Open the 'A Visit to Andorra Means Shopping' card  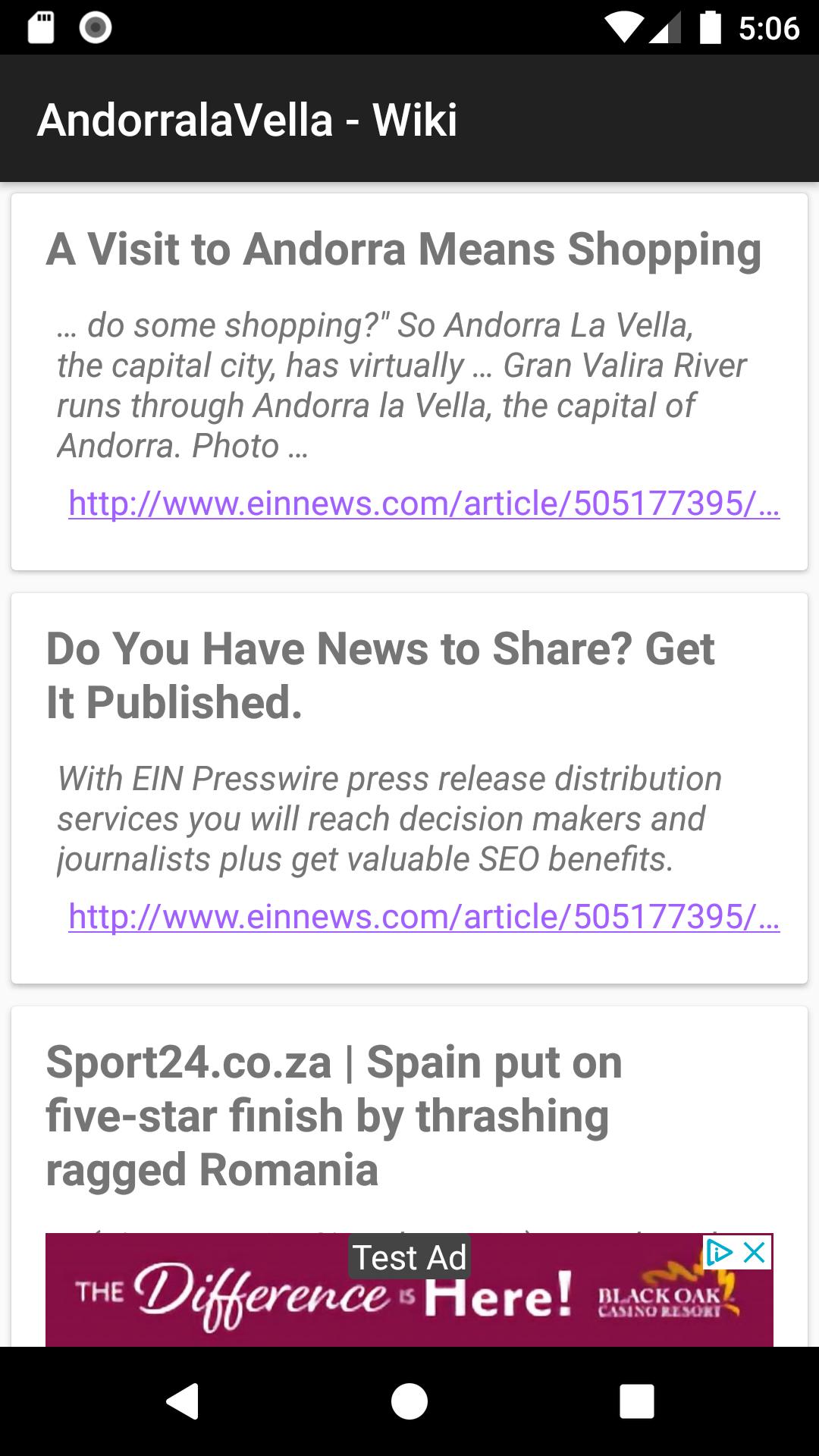409,381
